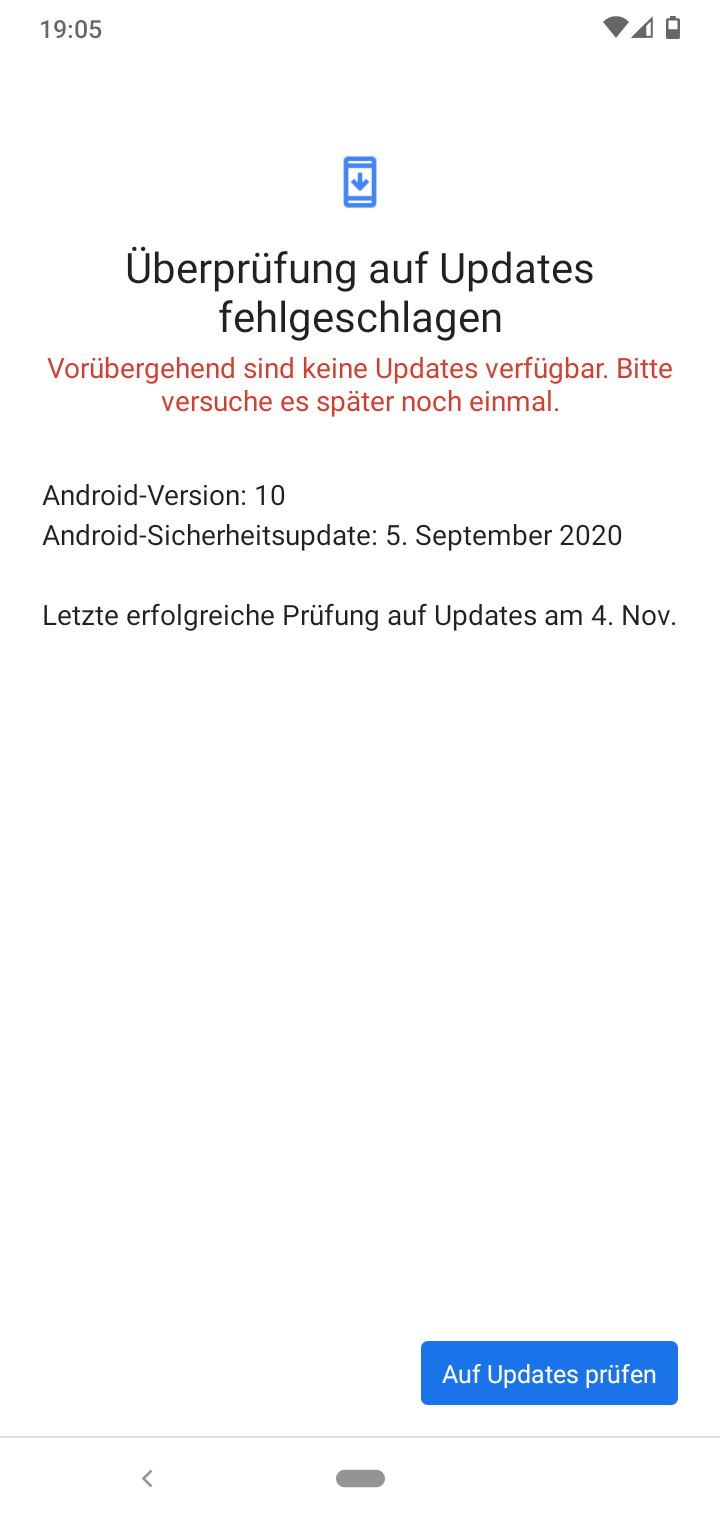Go to home via the navigation pill
This screenshot has height=1520, width=720.
click(360, 1478)
